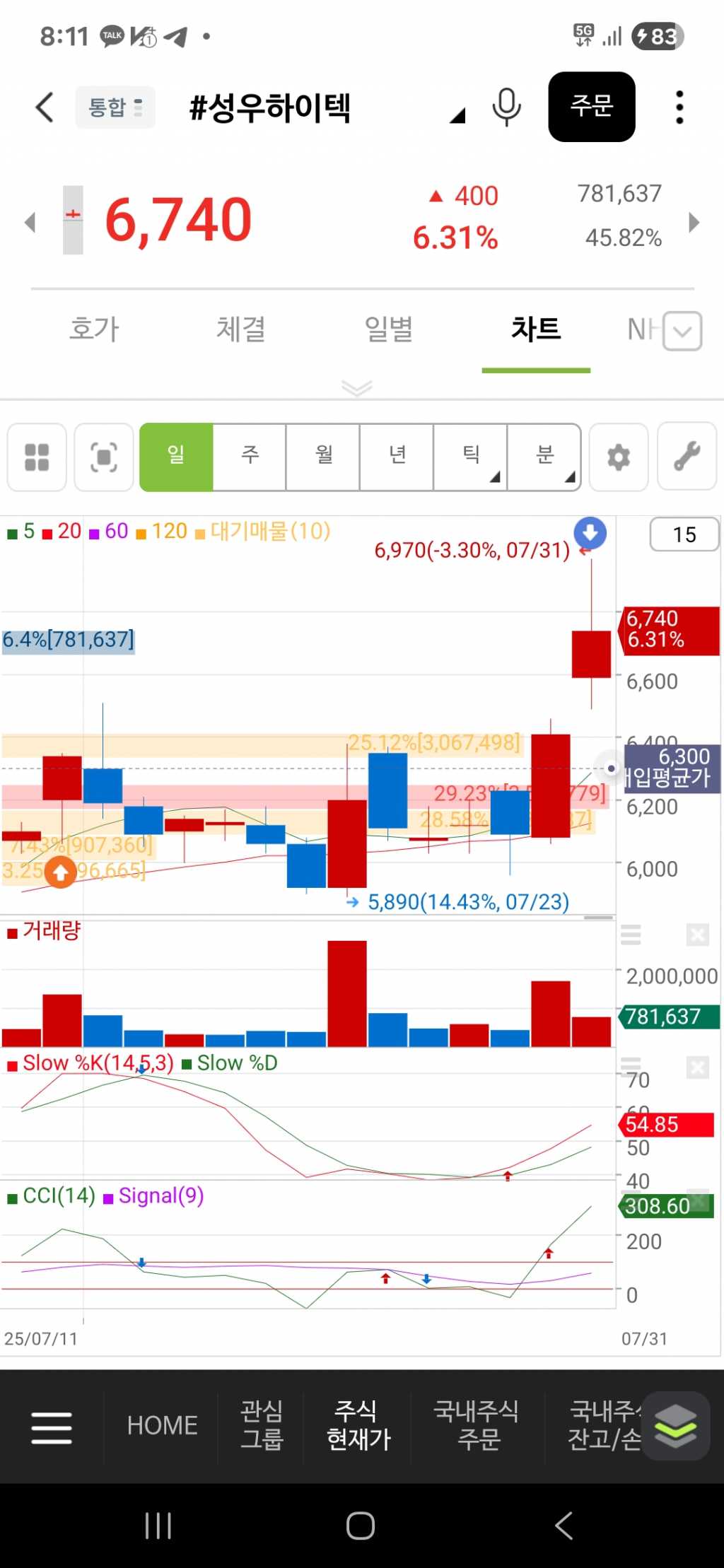Switch to the 일별 tab
The height and width of the screenshot is (1568, 724).
pos(388,329)
